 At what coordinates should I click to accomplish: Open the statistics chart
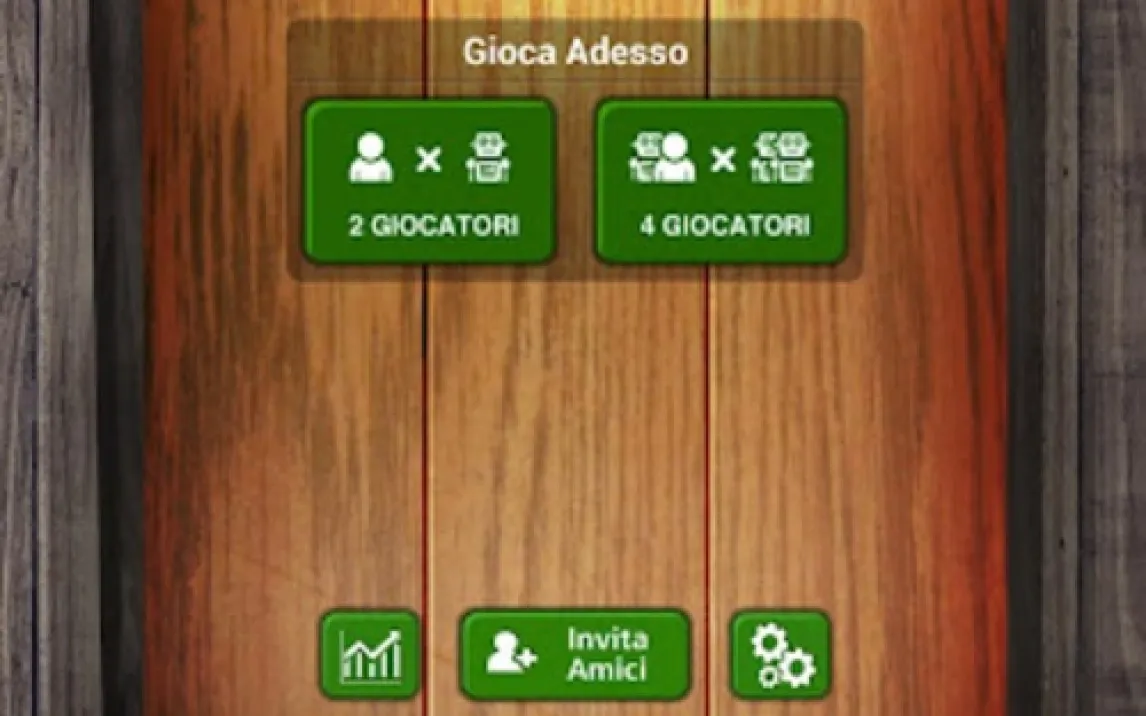(x=370, y=655)
